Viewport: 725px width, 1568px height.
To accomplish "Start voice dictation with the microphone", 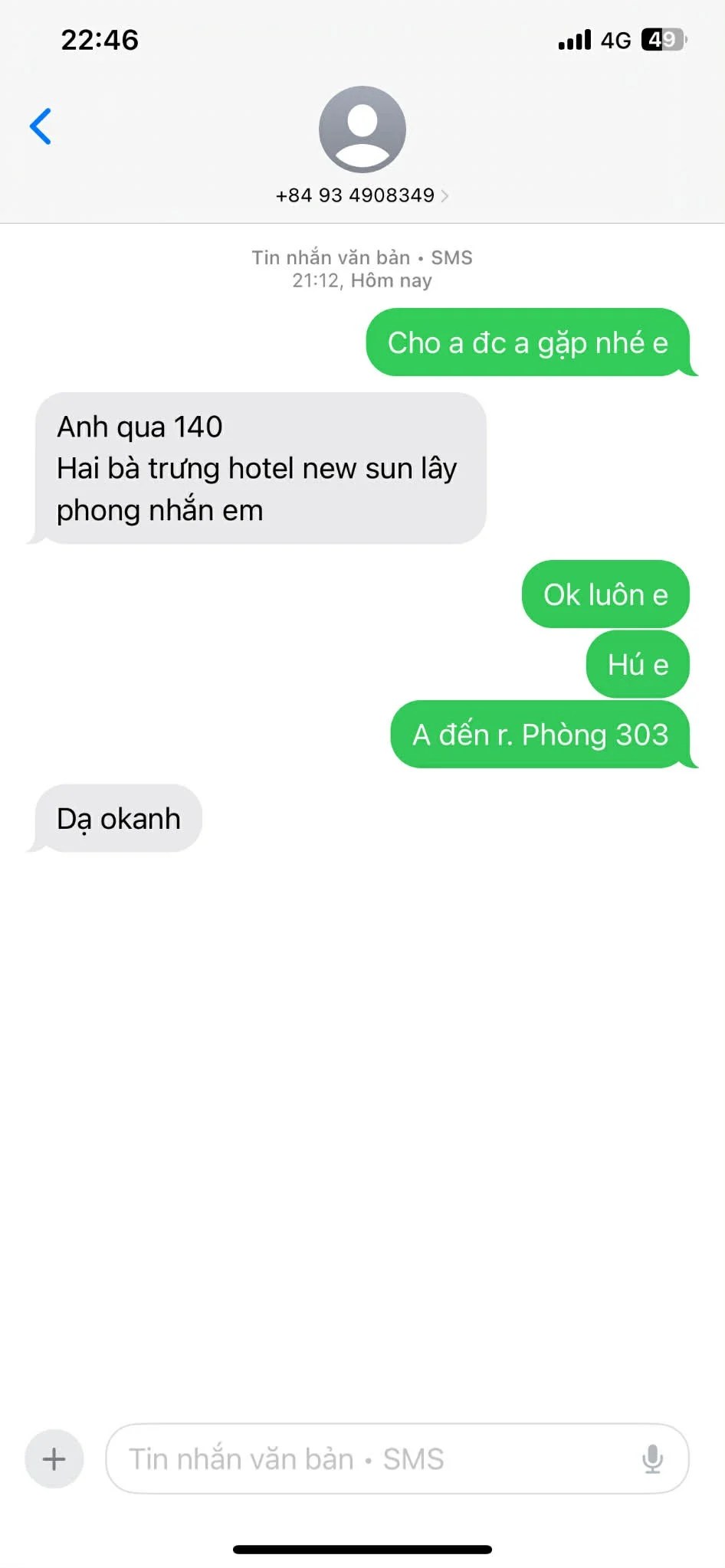I will tap(652, 1458).
